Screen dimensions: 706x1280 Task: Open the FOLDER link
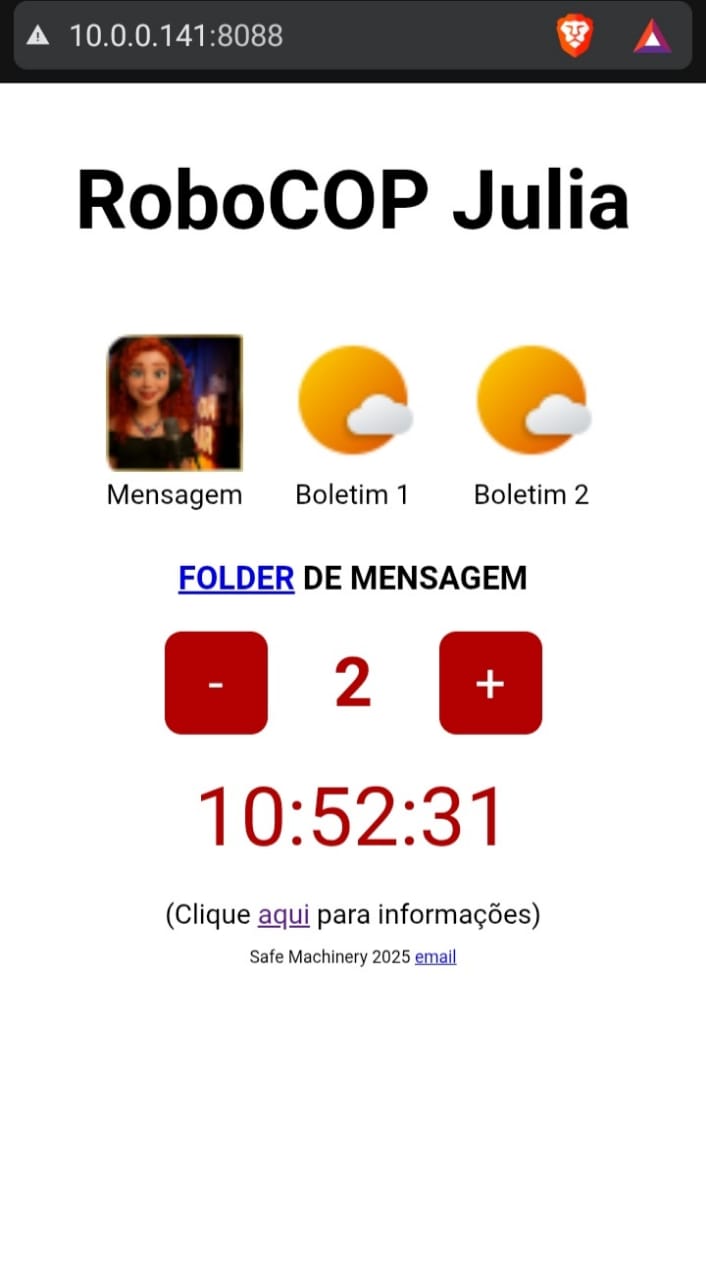pyautogui.click(x=236, y=578)
